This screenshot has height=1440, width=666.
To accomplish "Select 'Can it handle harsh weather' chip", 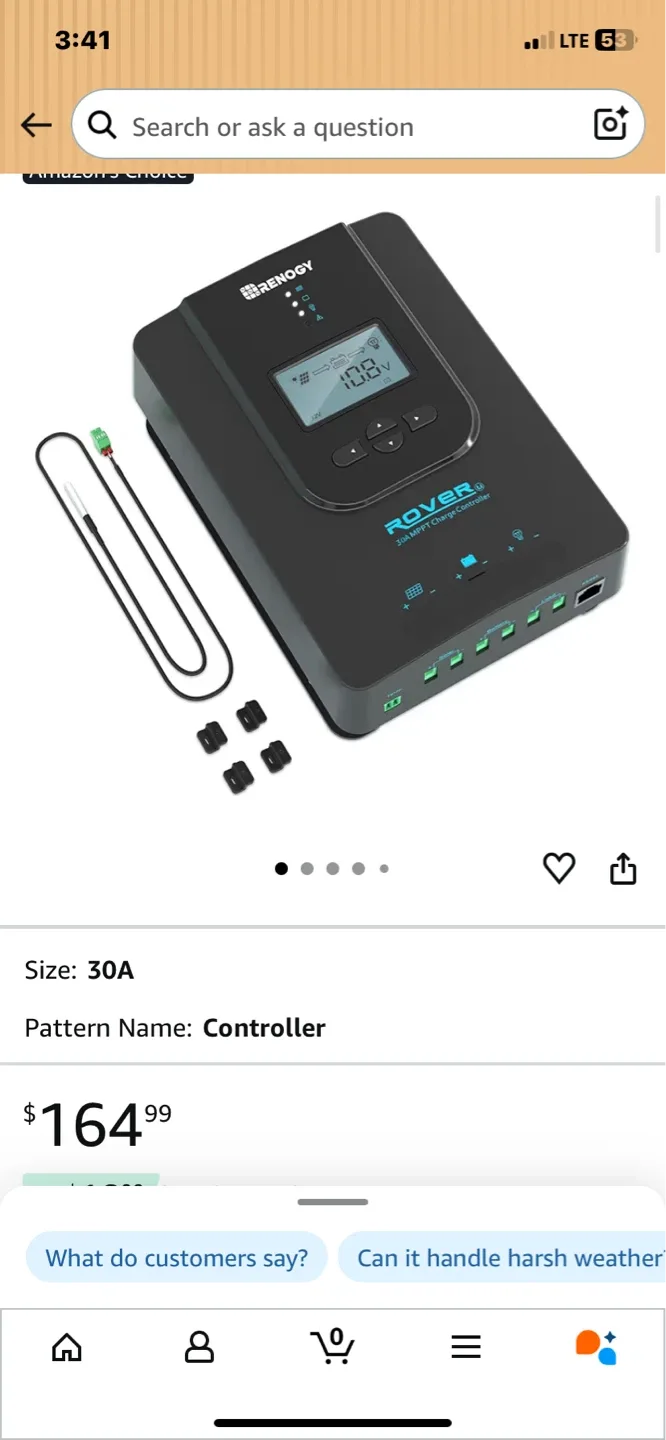I will click(502, 1258).
